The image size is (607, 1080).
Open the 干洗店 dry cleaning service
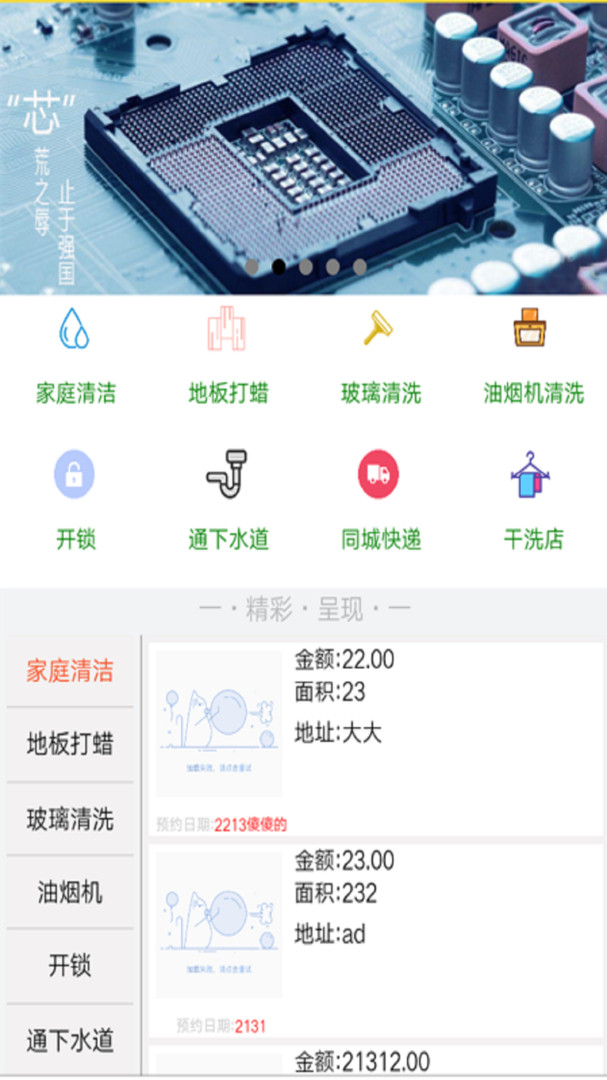(x=533, y=500)
